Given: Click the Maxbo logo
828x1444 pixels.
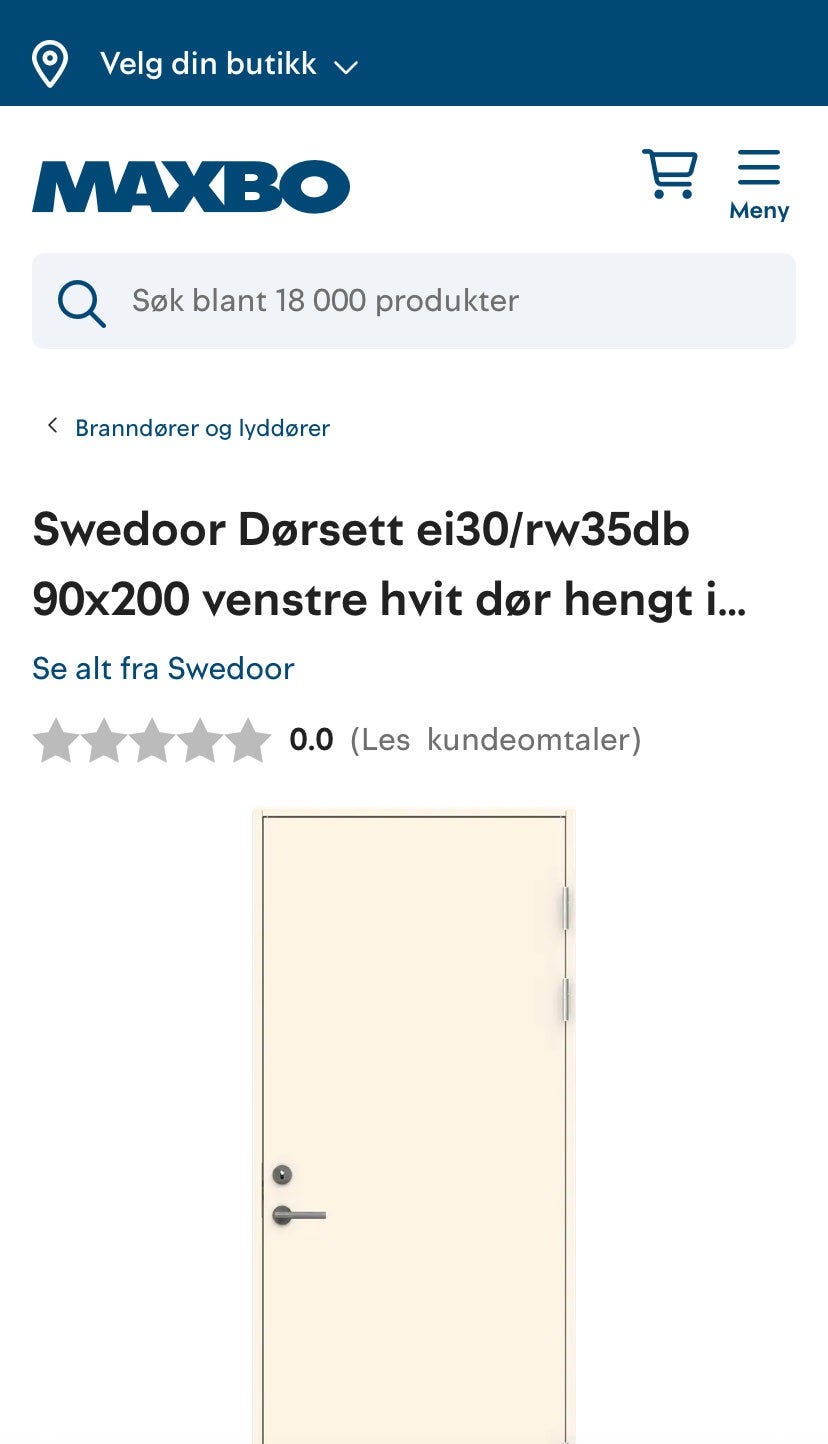Looking at the screenshot, I should pos(190,186).
